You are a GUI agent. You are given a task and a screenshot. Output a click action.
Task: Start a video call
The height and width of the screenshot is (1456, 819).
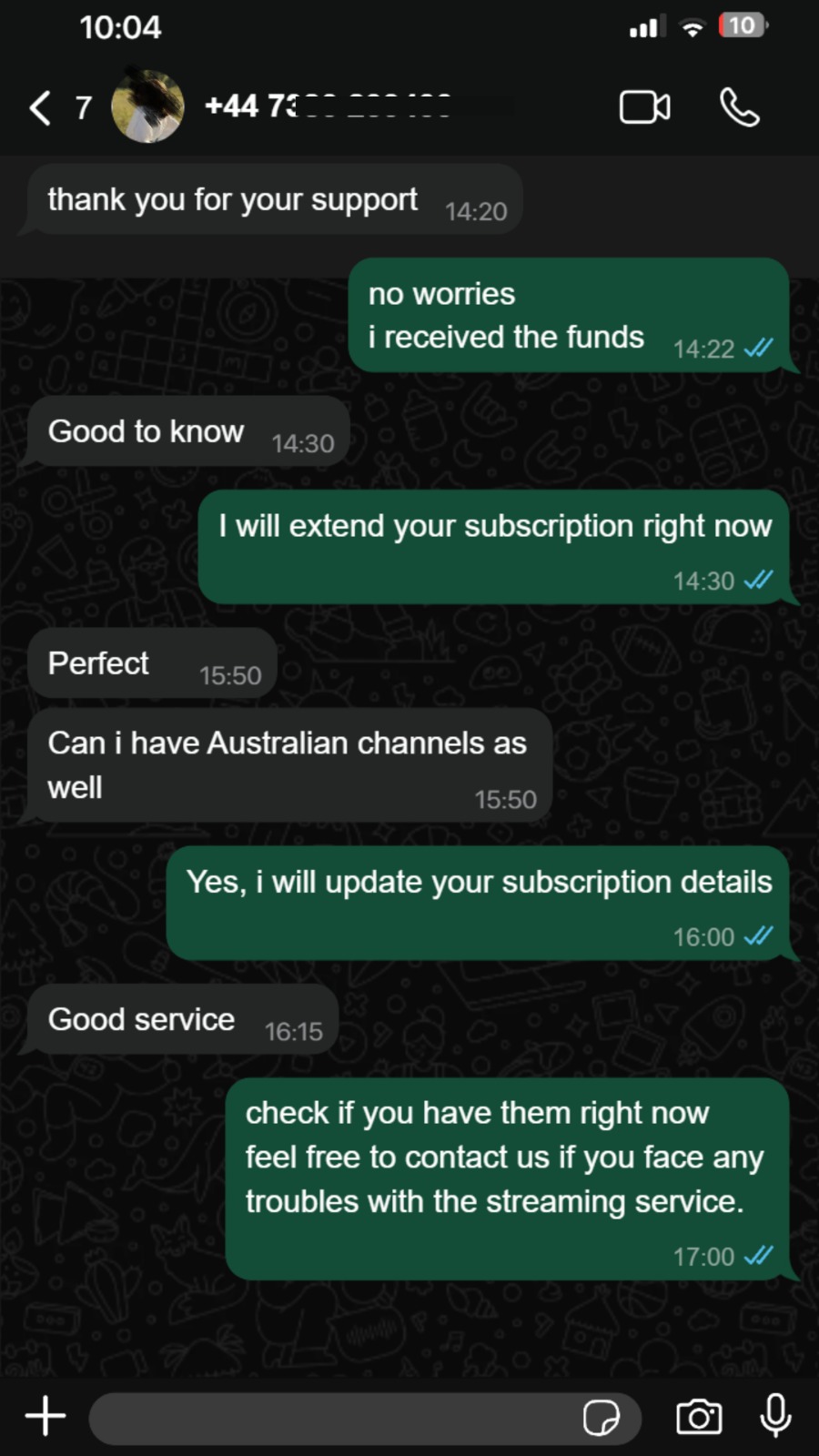coord(644,107)
